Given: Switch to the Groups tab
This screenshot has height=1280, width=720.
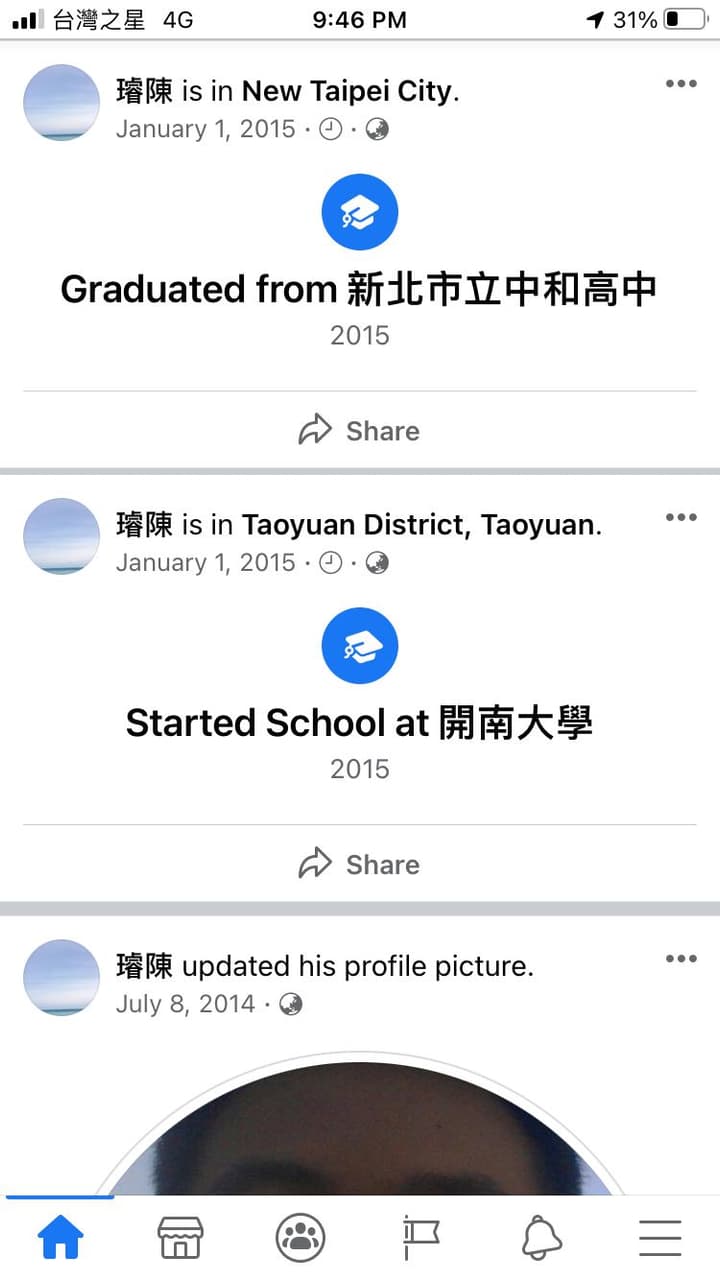Looking at the screenshot, I should [300, 1238].
